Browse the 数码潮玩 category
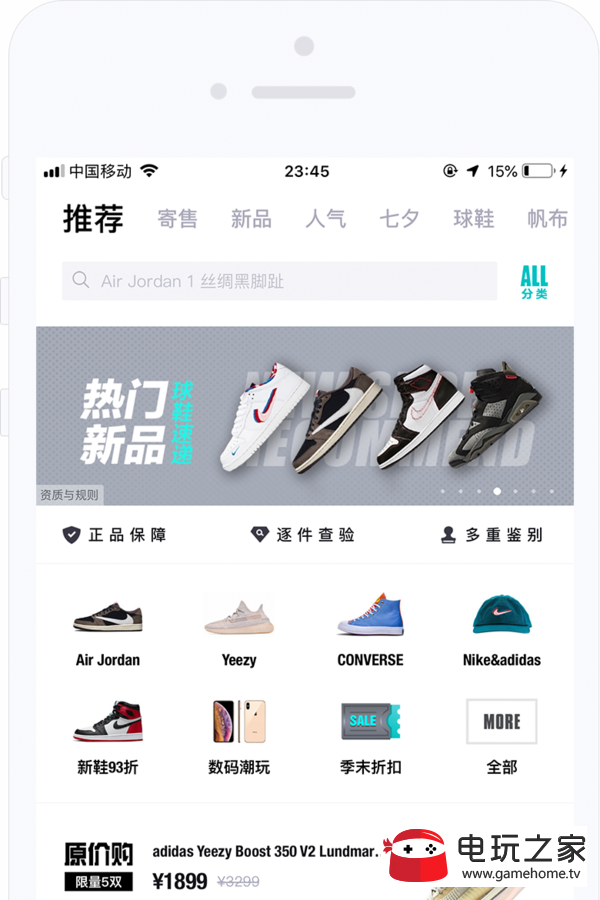Screen dimensions: 600x900 (x=239, y=736)
